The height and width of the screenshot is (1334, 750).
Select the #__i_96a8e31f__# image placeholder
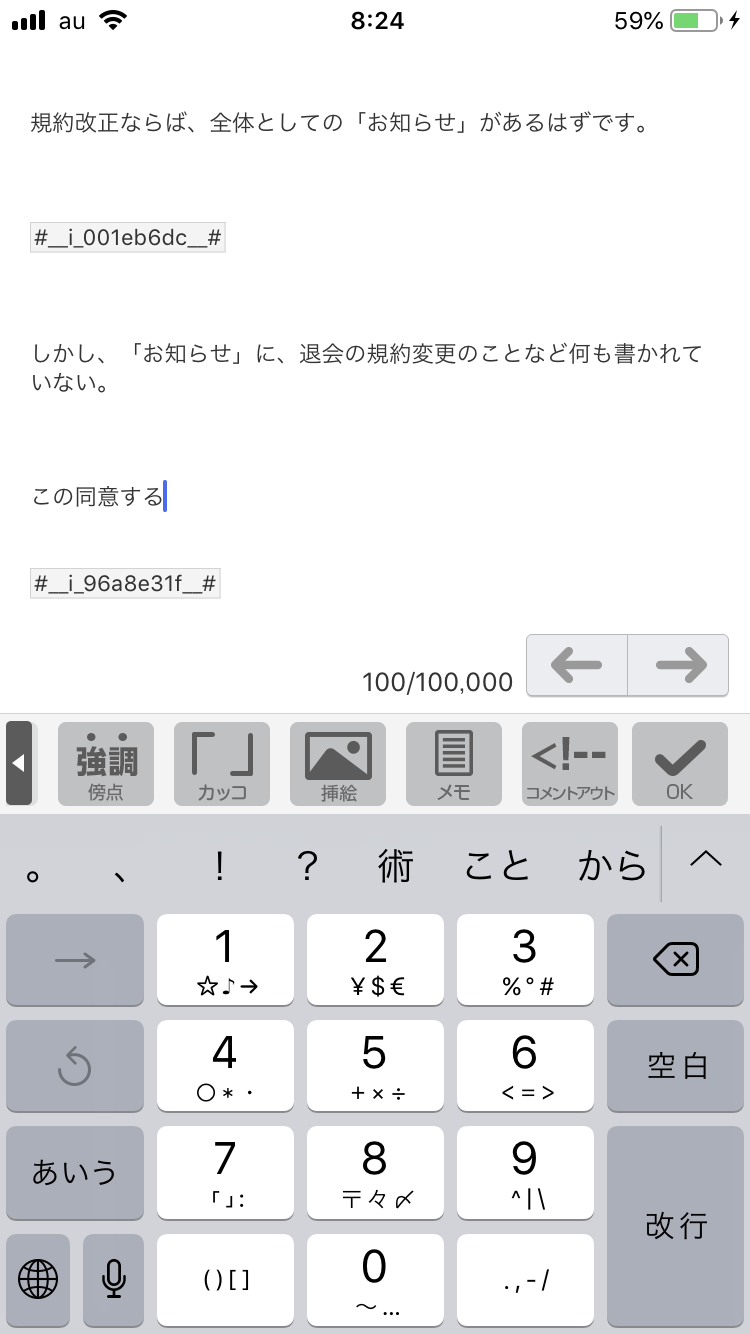pos(125,584)
